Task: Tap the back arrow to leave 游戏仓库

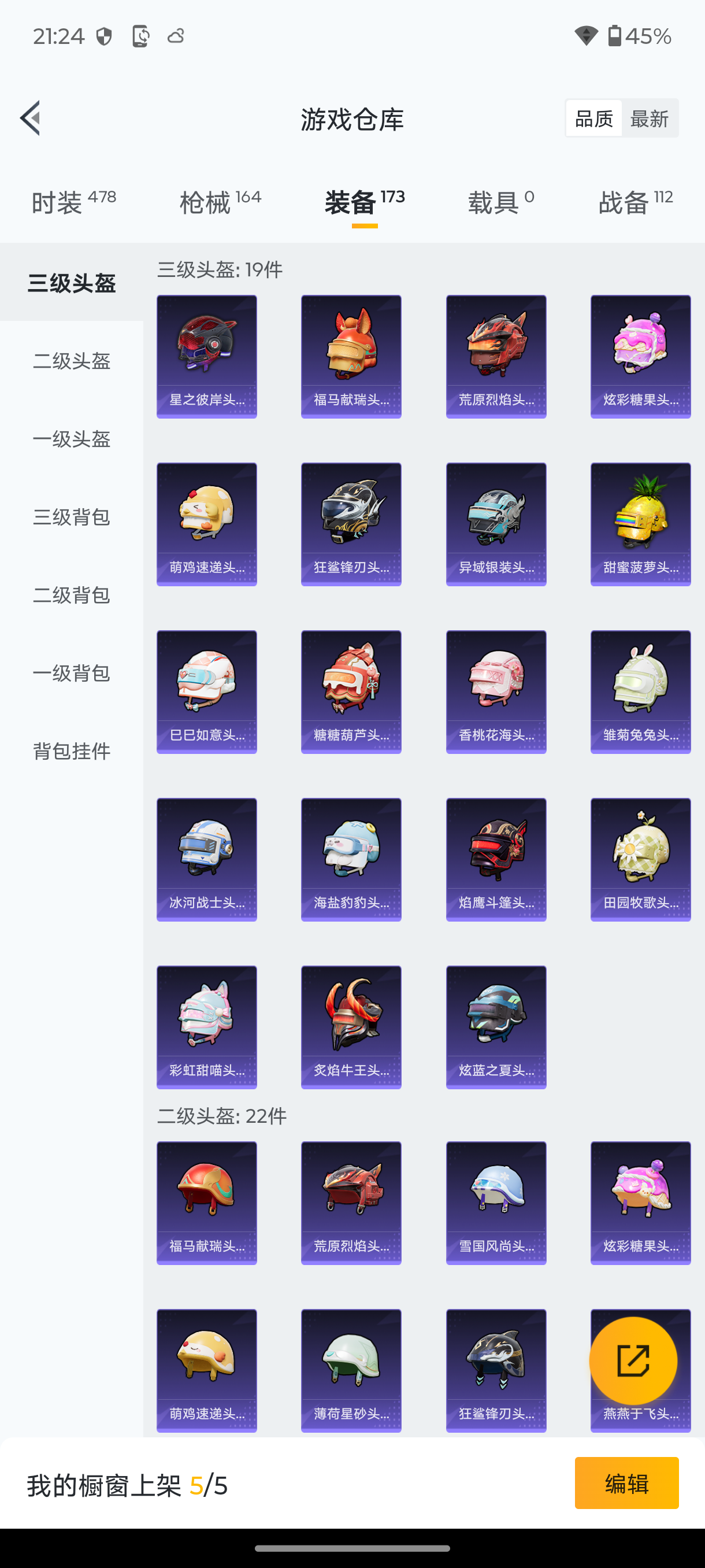Action: (x=31, y=119)
